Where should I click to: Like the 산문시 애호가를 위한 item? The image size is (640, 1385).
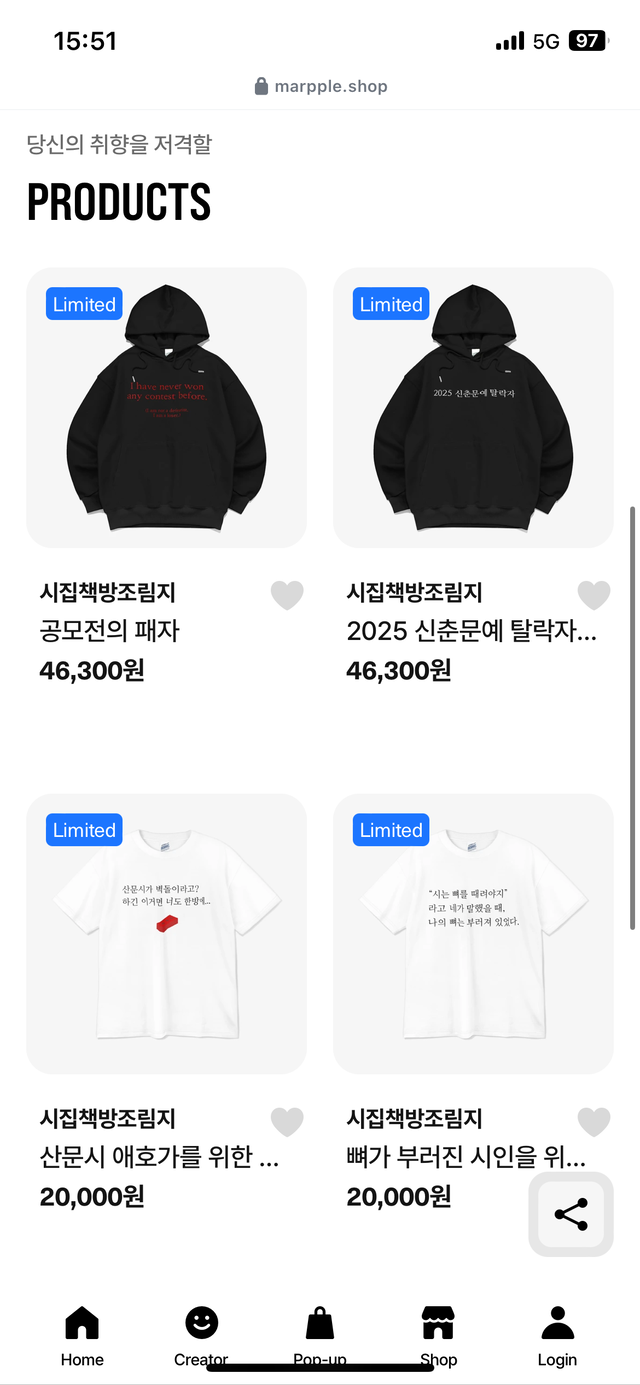(287, 1122)
